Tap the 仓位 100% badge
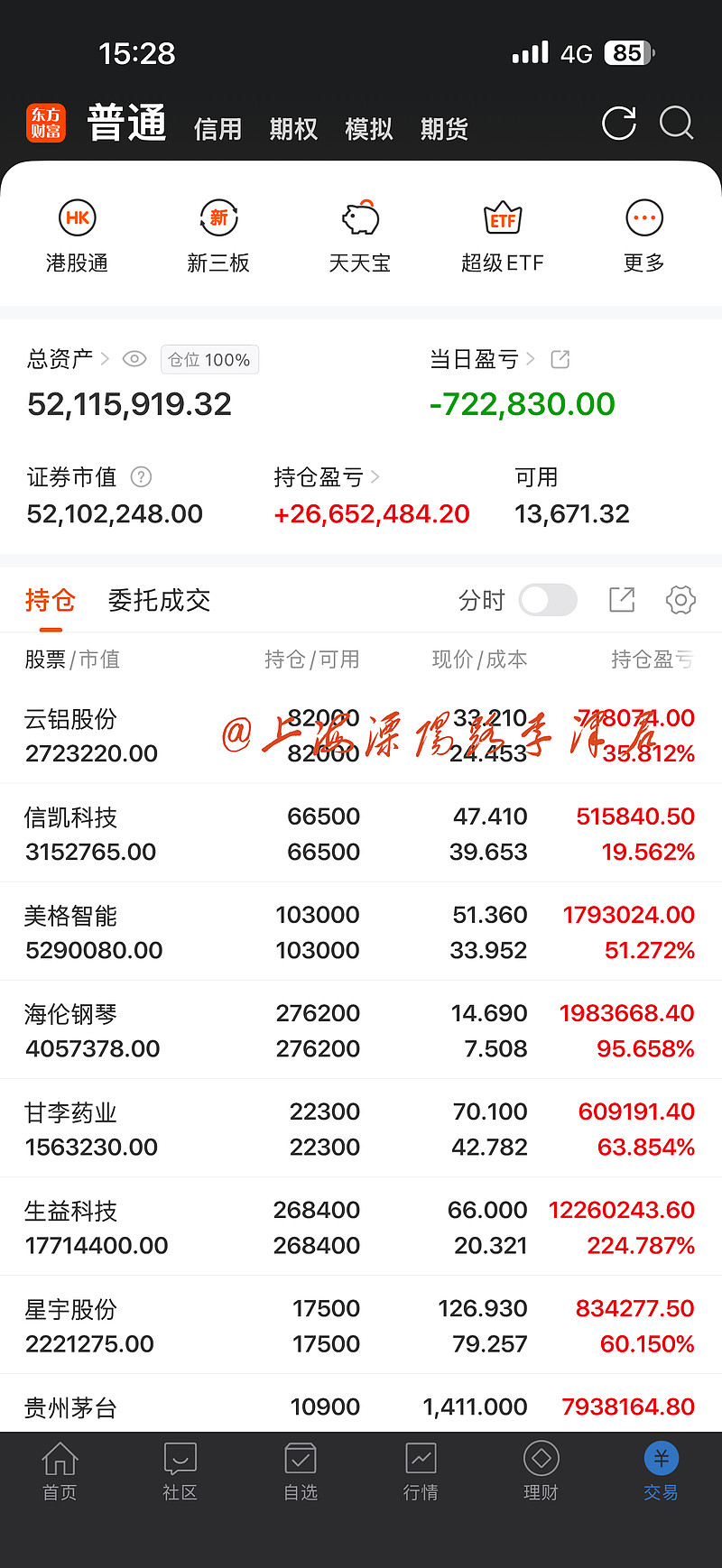 (209, 359)
